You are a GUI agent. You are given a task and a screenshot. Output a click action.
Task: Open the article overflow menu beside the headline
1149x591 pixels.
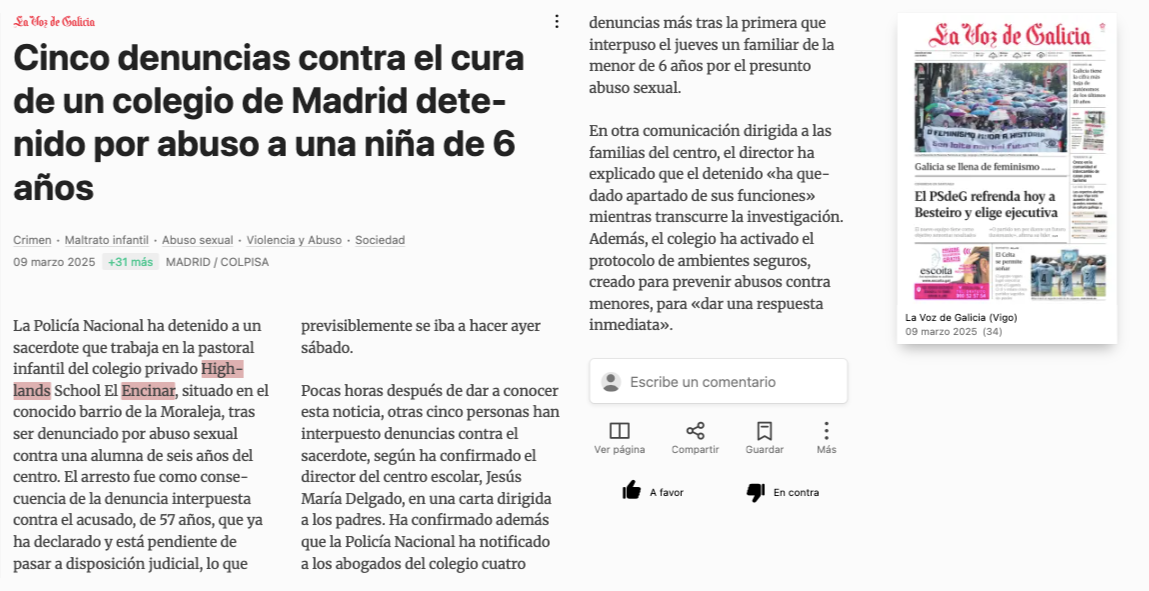click(x=557, y=21)
